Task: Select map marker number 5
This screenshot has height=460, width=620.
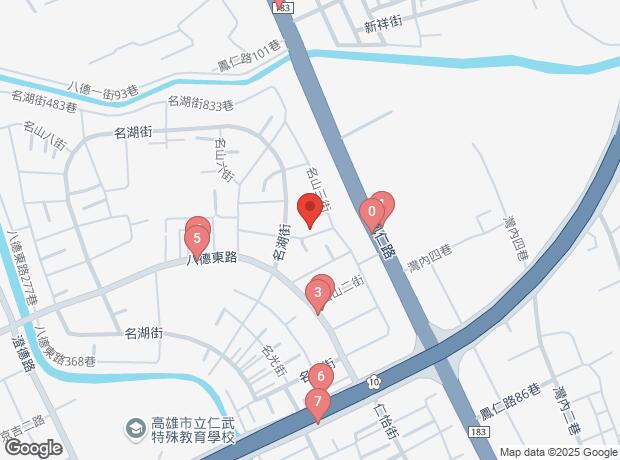Action: click(x=198, y=239)
